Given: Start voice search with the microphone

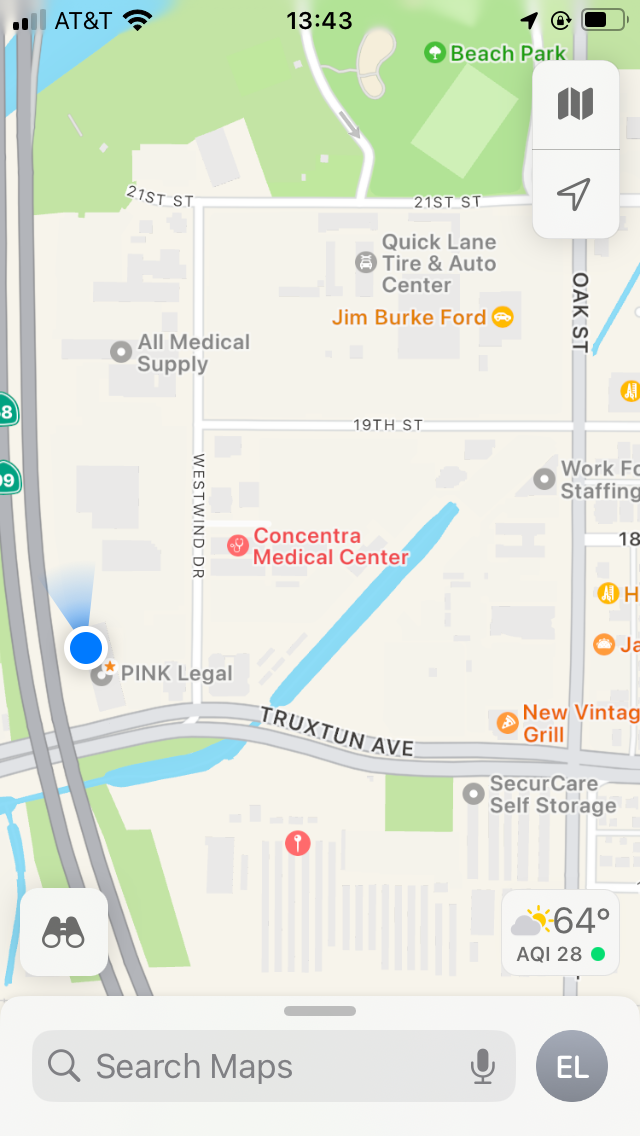Looking at the screenshot, I should pos(482,1066).
